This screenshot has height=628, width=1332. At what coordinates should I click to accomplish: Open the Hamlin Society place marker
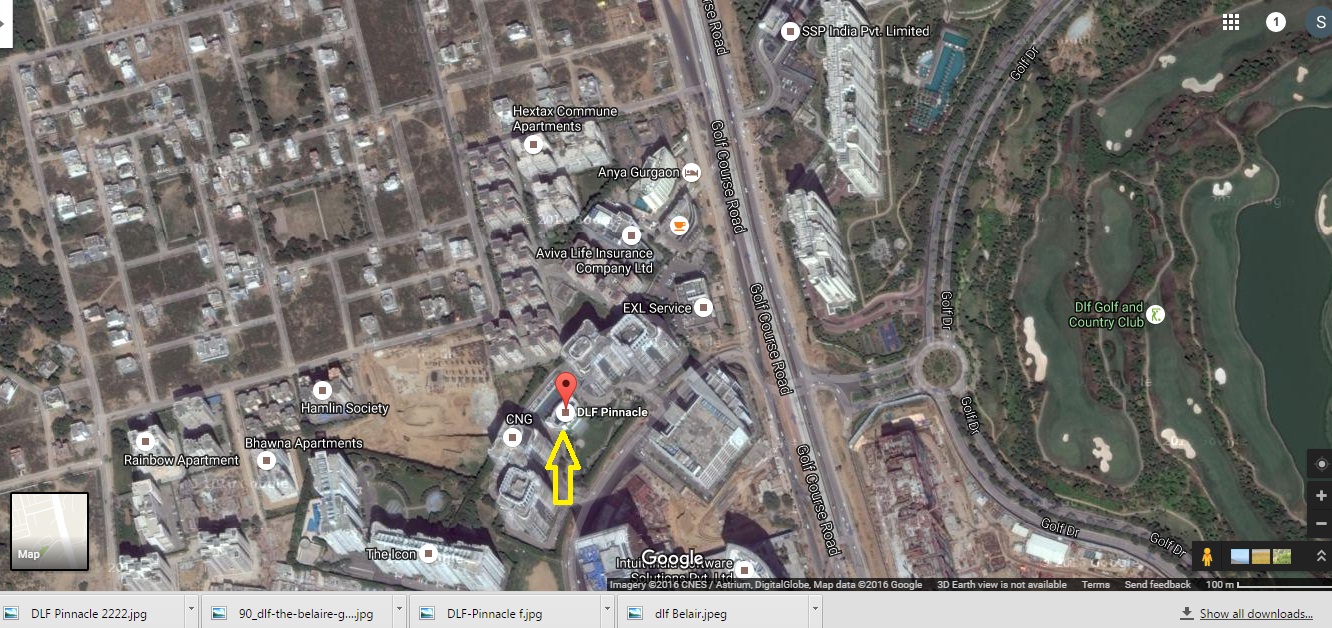[x=322, y=390]
